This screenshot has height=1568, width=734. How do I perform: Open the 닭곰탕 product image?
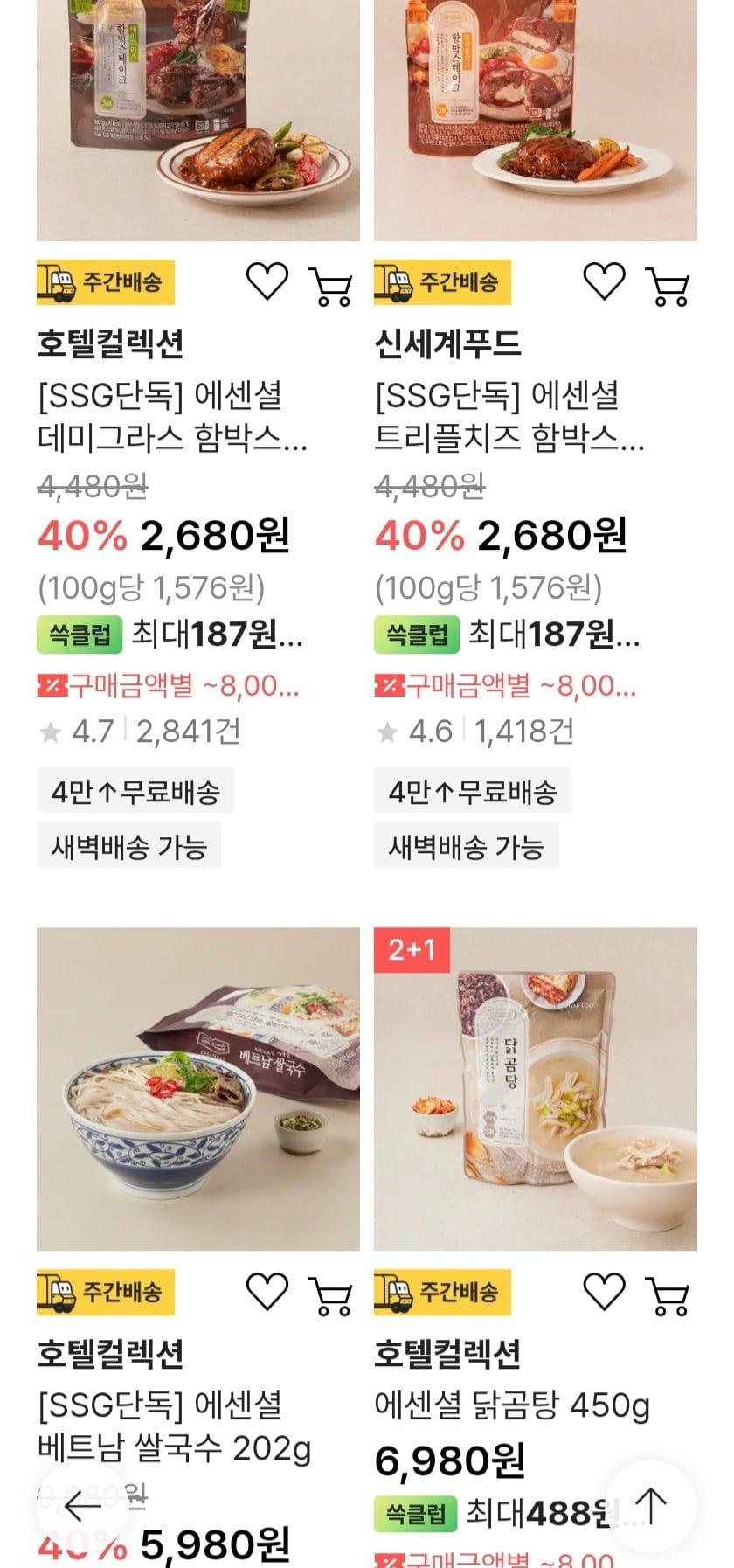(535, 1088)
